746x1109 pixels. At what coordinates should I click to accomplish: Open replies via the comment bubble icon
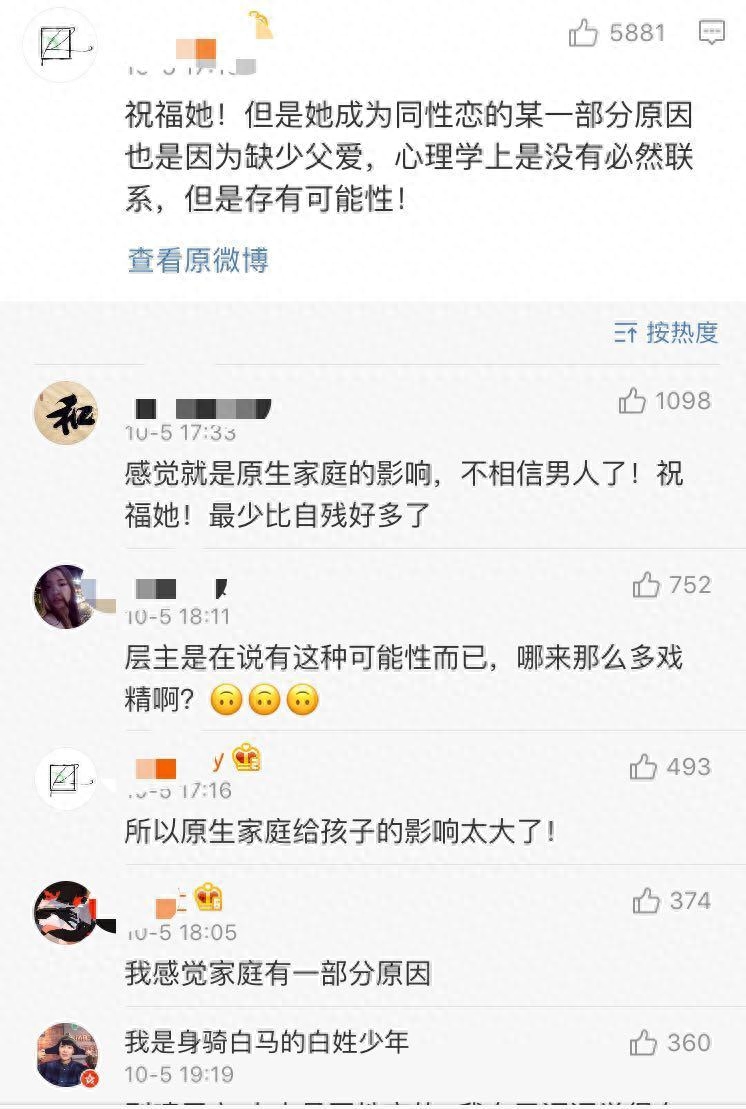coord(712,33)
